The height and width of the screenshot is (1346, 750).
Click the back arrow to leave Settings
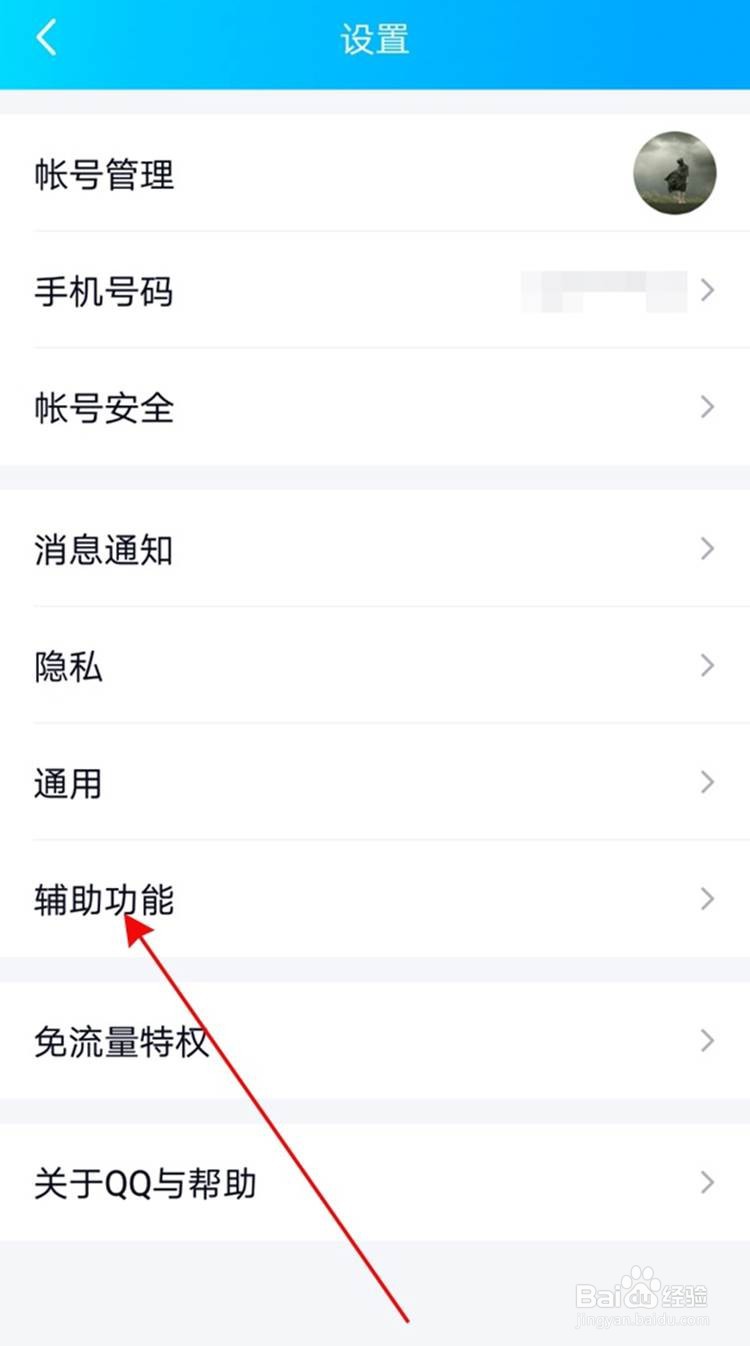point(45,38)
